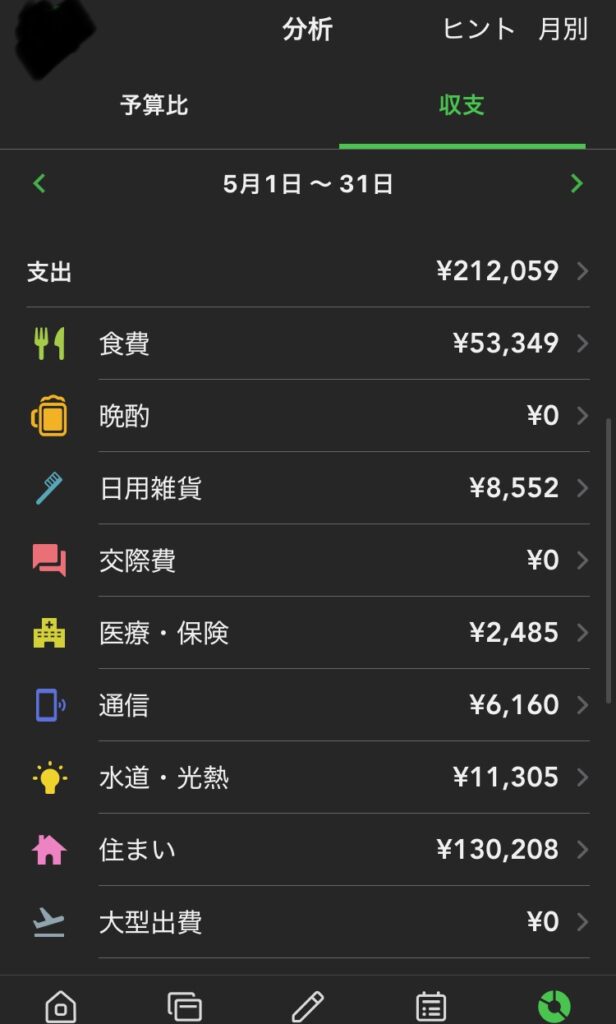Open the 晩酌 category row
Screen dimensions: 616x1024
308,416
